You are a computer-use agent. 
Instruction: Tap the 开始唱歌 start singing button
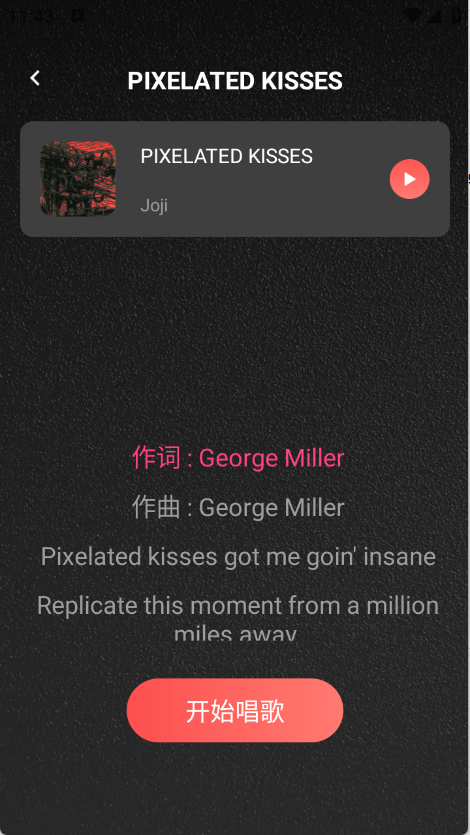pyautogui.click(x=235, y=710)
